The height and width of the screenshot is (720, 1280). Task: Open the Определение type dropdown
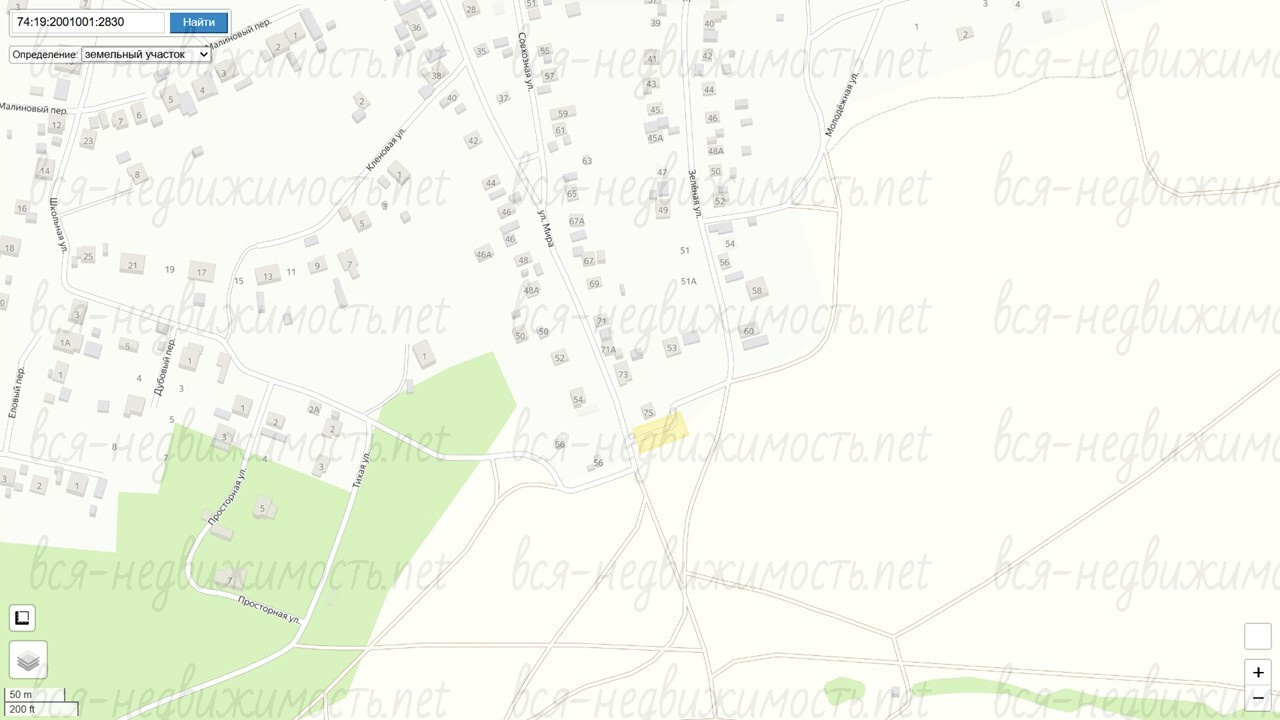146,54
